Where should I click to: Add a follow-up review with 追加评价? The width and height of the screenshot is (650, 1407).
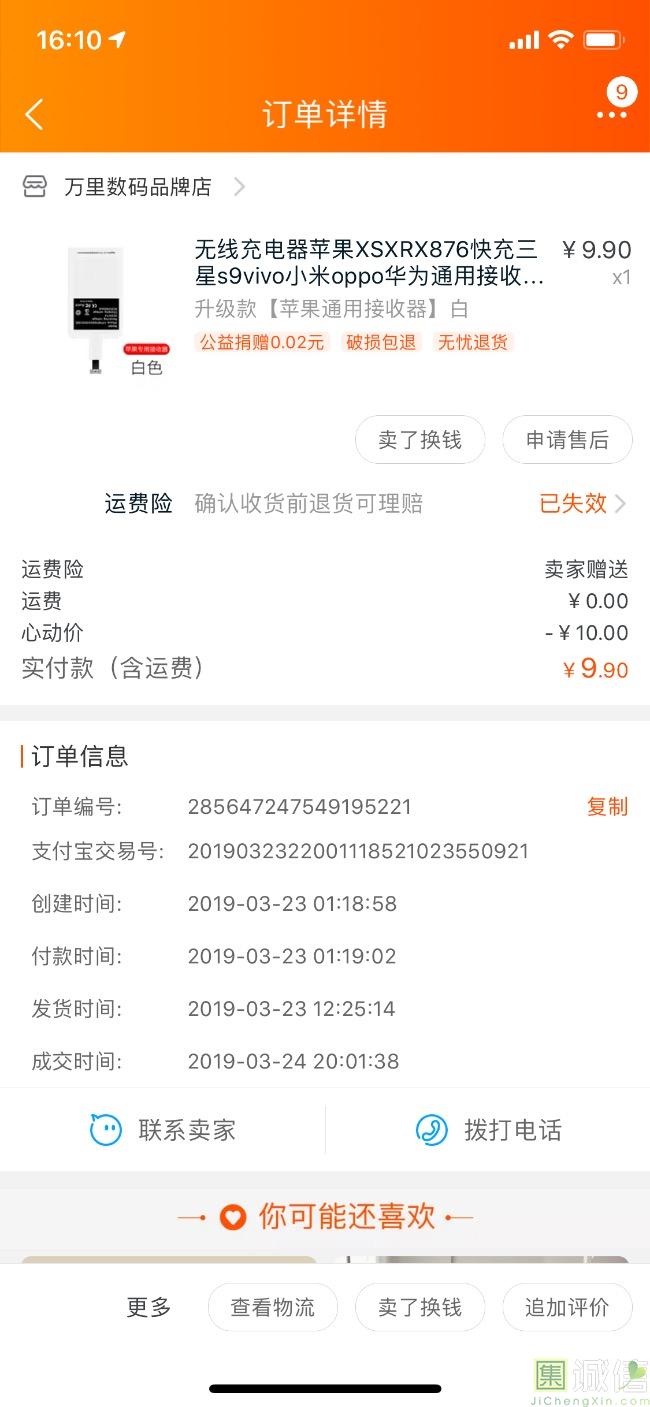pyautogui.click(x=568, y=1307)
